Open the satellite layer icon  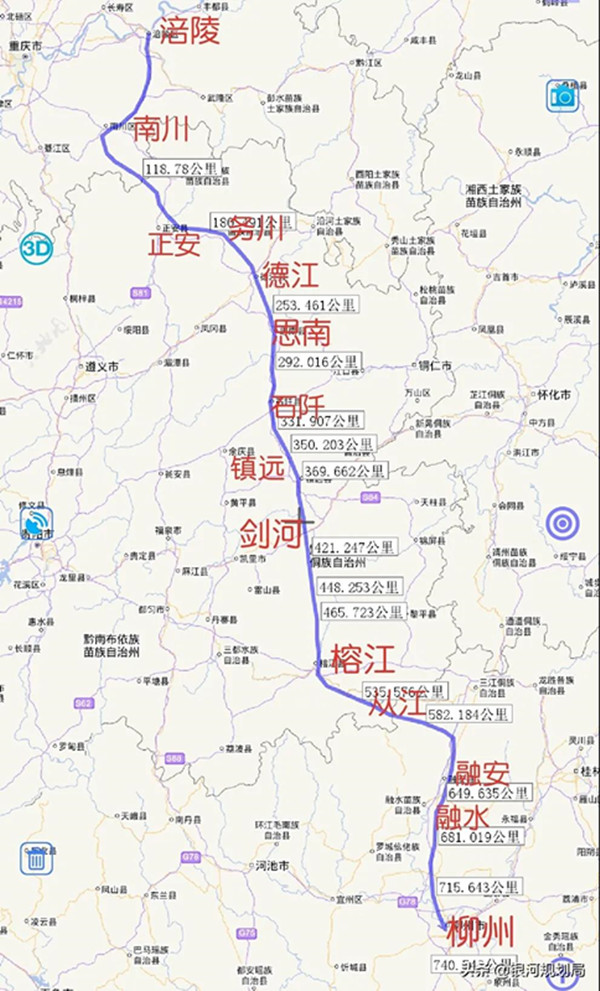pos(37,523)
